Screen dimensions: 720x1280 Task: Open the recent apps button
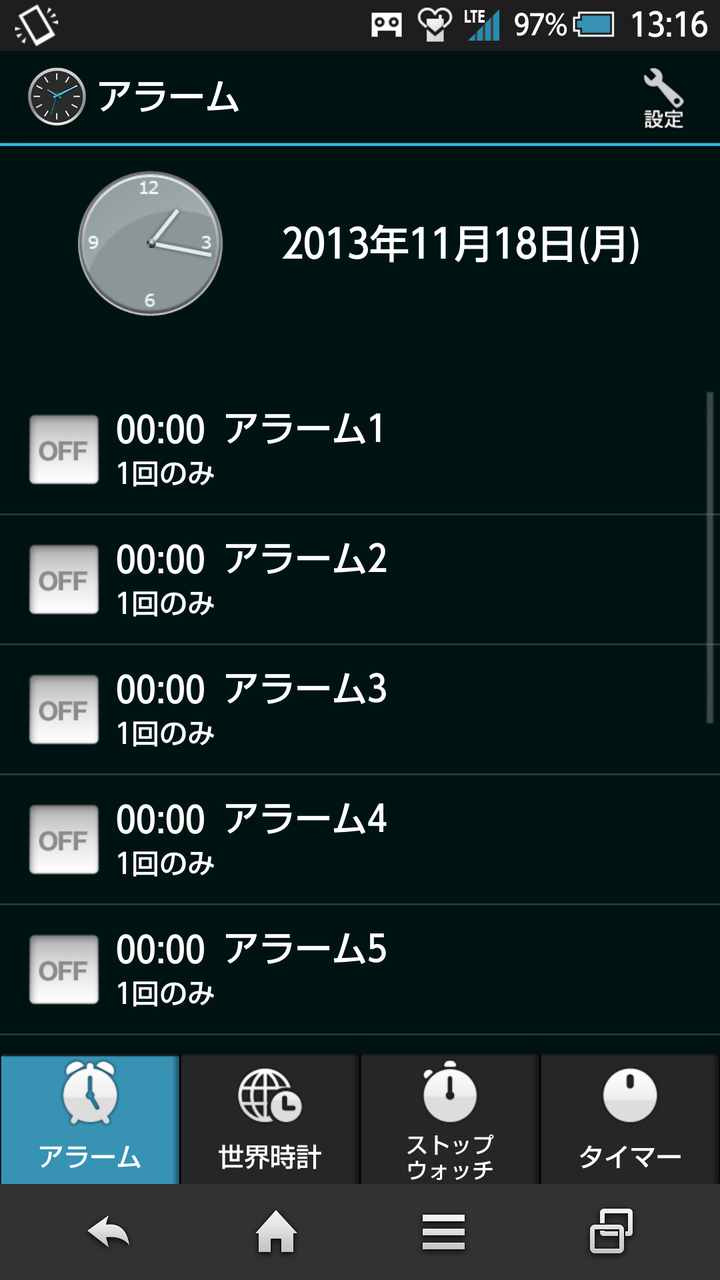[x=611, y=1233]
